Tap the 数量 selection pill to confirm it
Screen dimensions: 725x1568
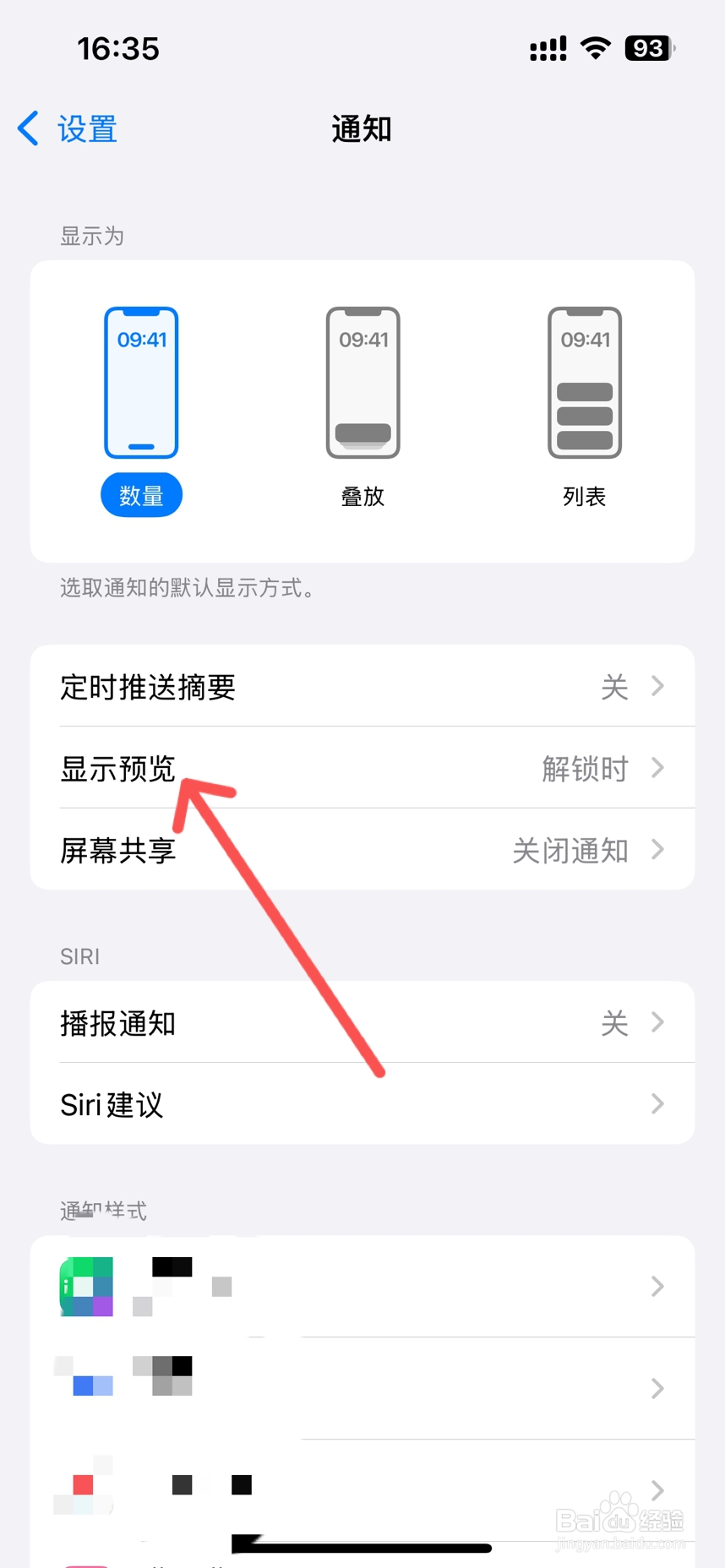coord(141,495)
